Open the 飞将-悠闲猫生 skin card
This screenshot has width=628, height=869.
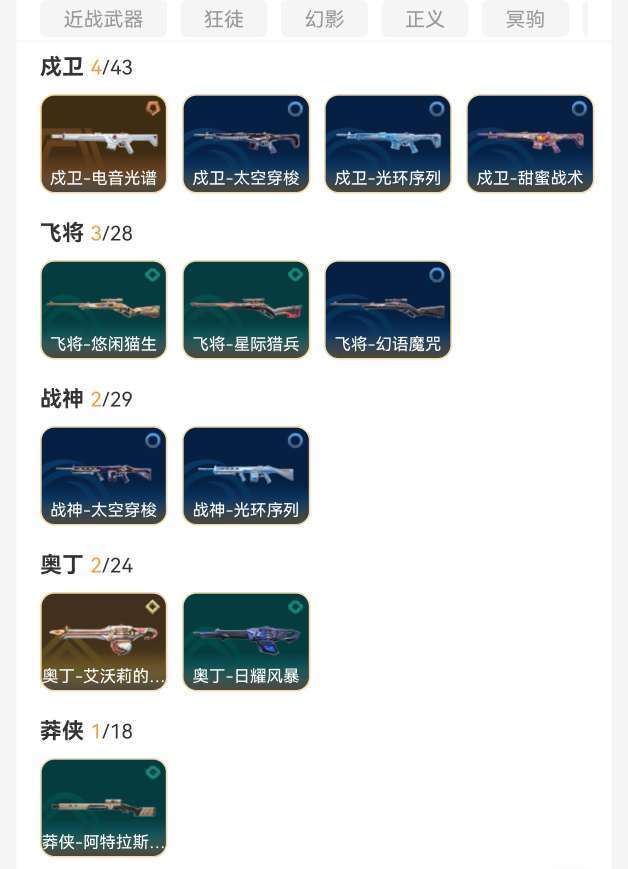[104, 309]
